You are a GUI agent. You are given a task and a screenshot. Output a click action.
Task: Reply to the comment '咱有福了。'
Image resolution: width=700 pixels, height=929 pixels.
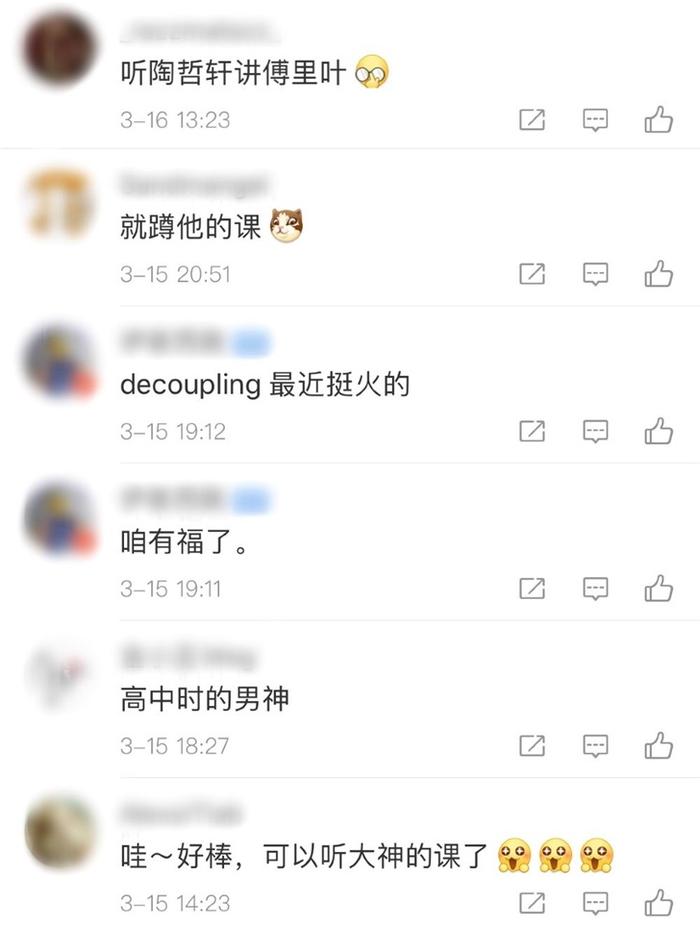[x=596, y=588]
